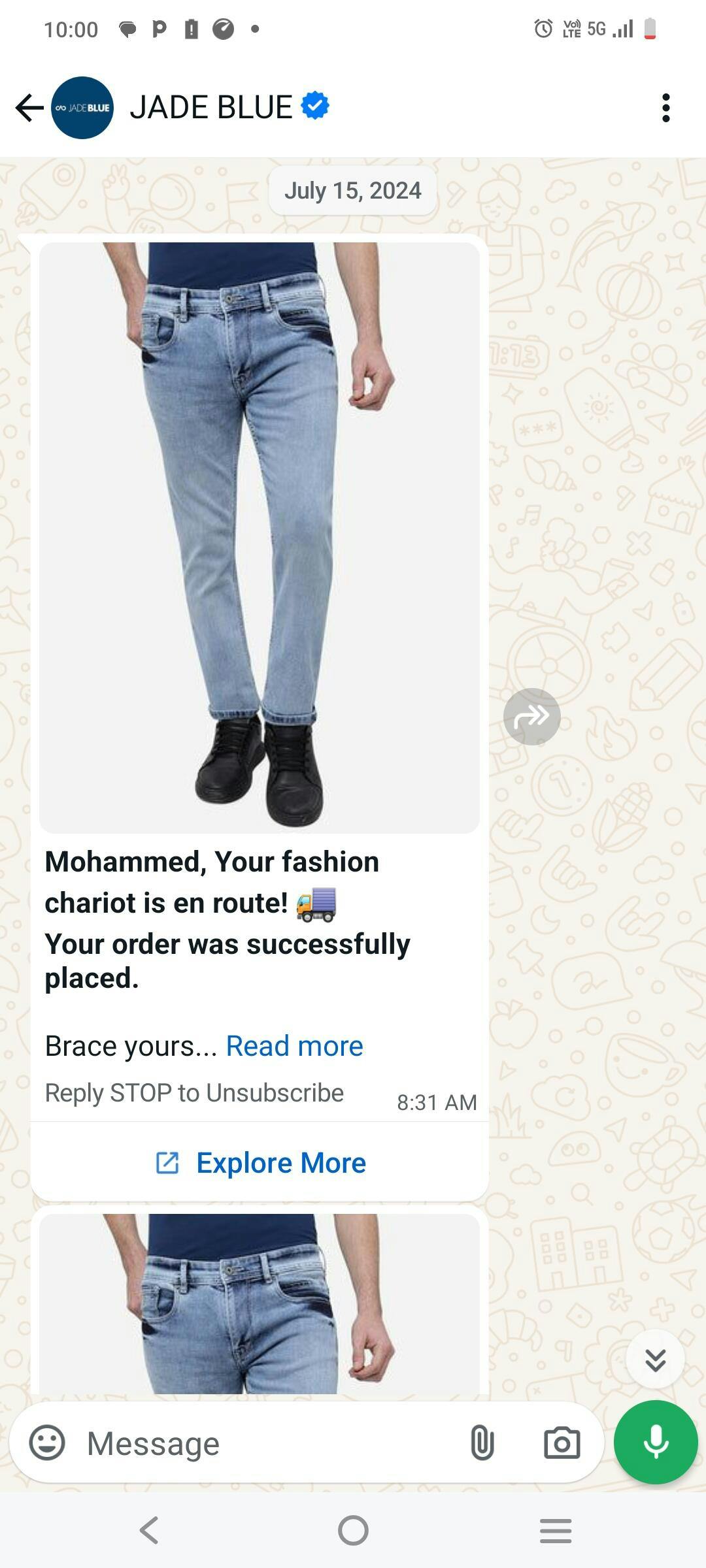This screenshot has height=1568, width=706.
Task: Forward the order placed message
Action: click(531, 717)
